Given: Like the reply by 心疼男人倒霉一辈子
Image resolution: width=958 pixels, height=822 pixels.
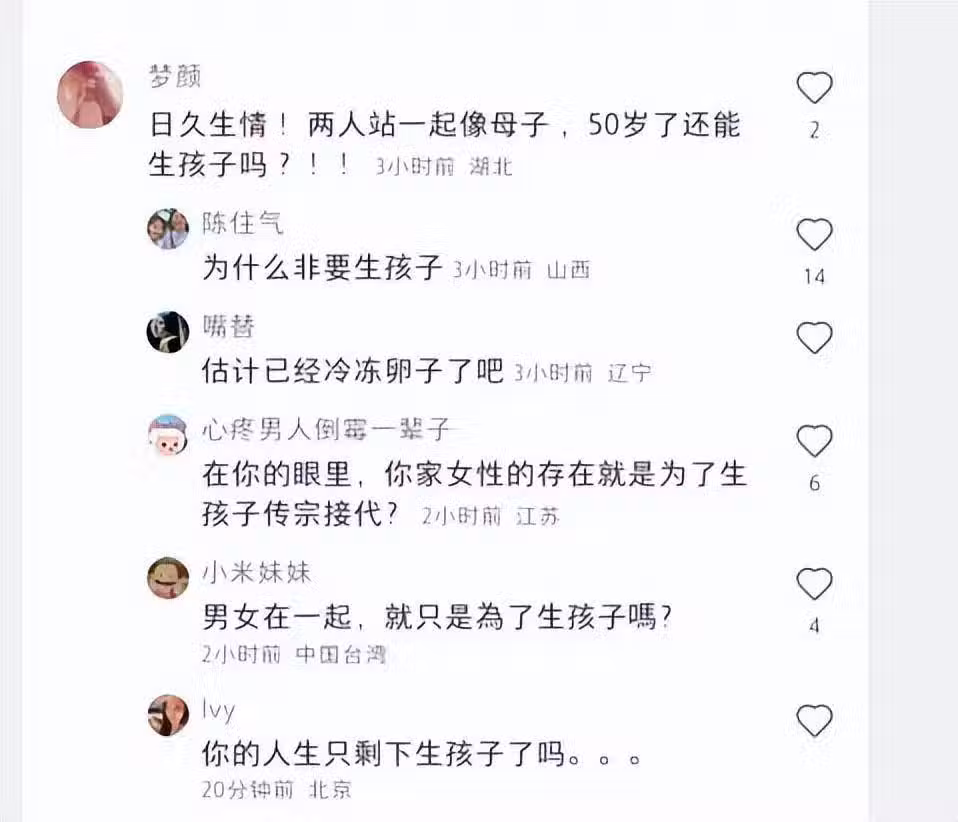Looking at the screenshot, I should (x=814, y=441).
